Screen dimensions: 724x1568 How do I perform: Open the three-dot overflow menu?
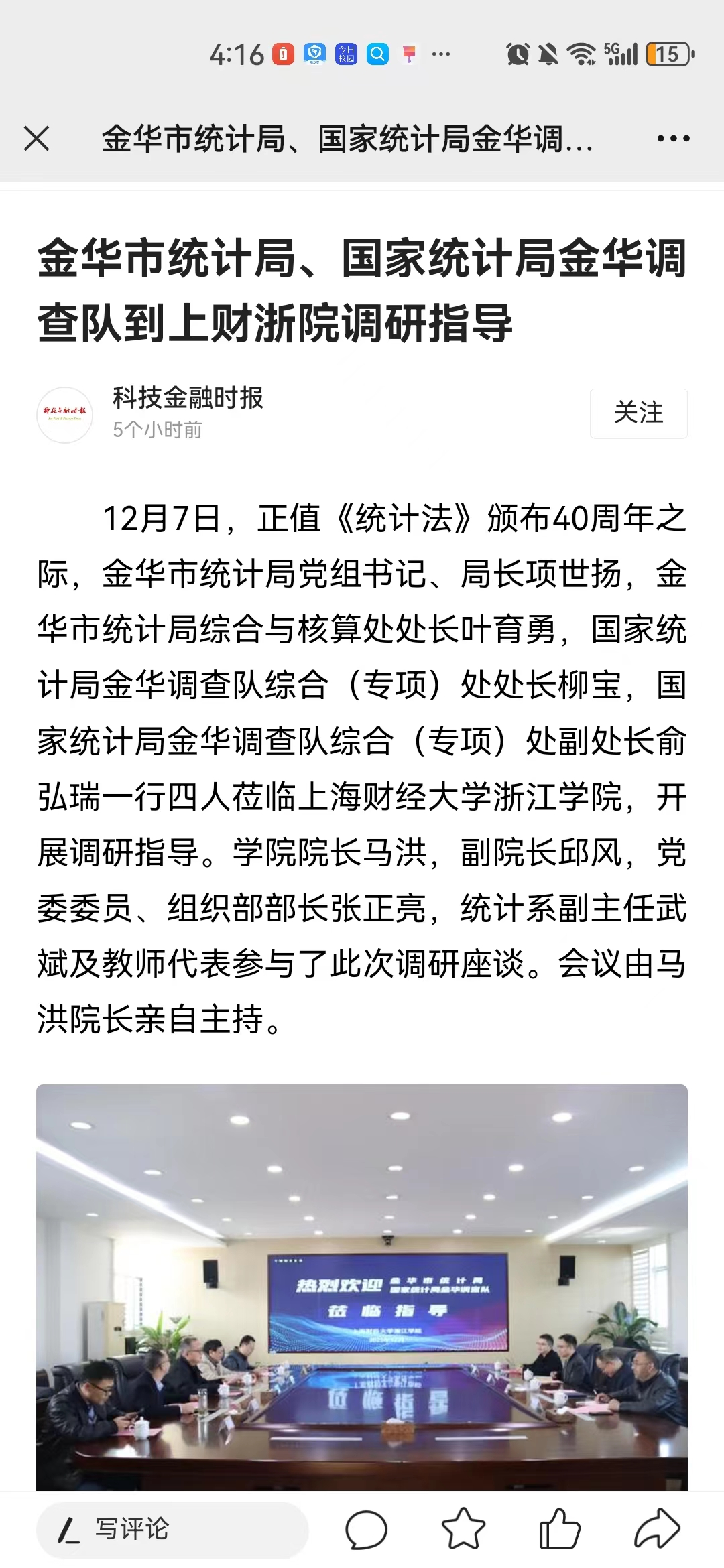point(673,139)
